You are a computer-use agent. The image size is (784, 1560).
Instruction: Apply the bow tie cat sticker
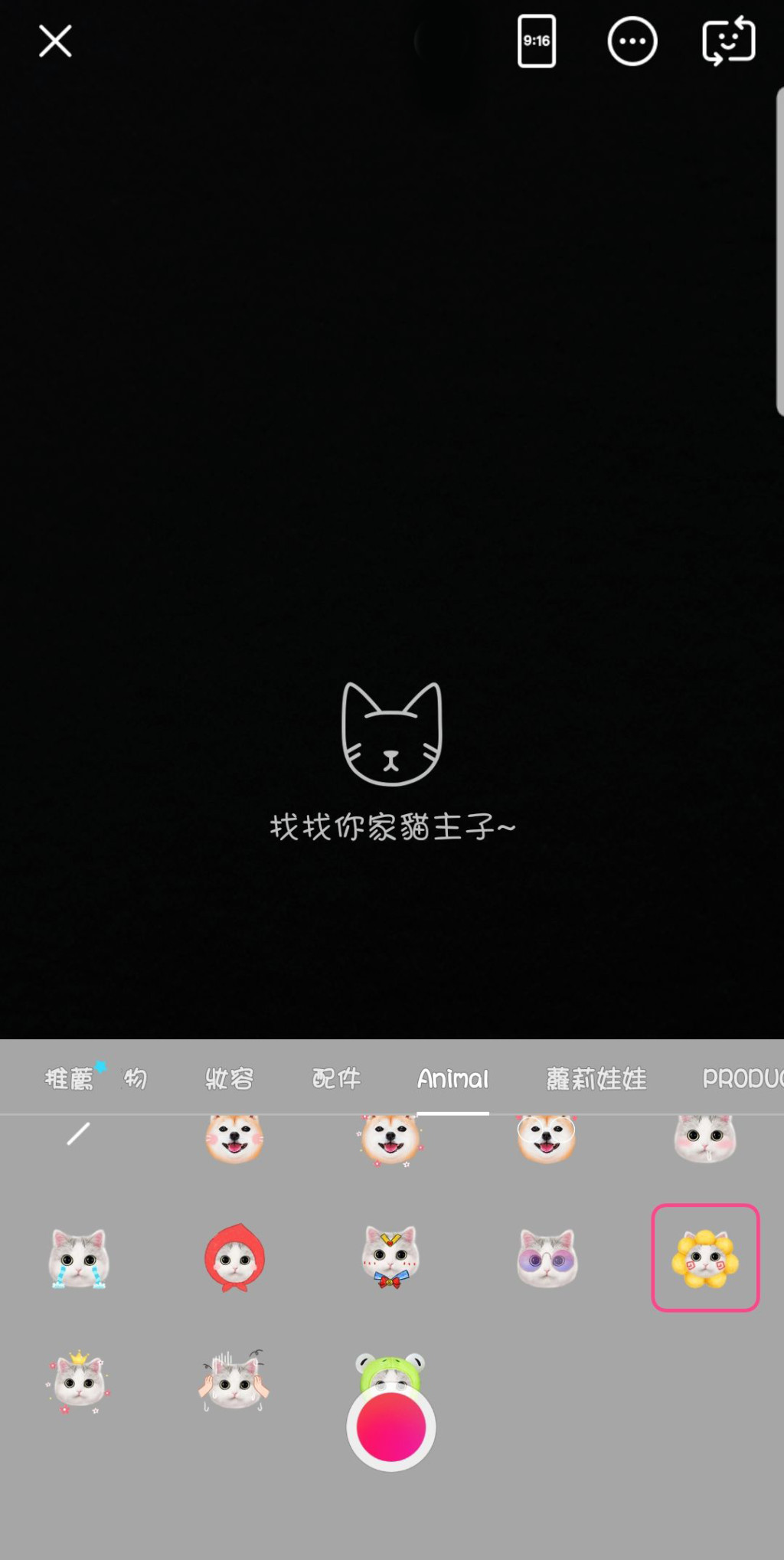point(390,1258)
